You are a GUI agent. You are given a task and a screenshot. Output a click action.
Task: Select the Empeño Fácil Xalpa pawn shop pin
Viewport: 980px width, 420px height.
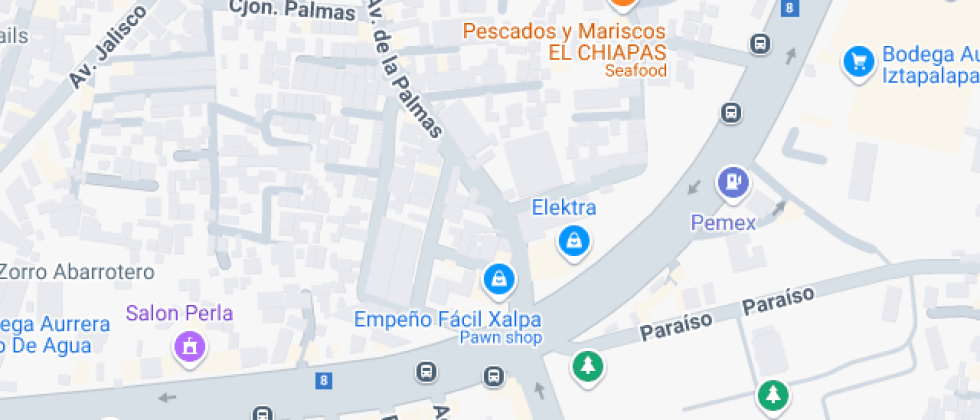499,281
